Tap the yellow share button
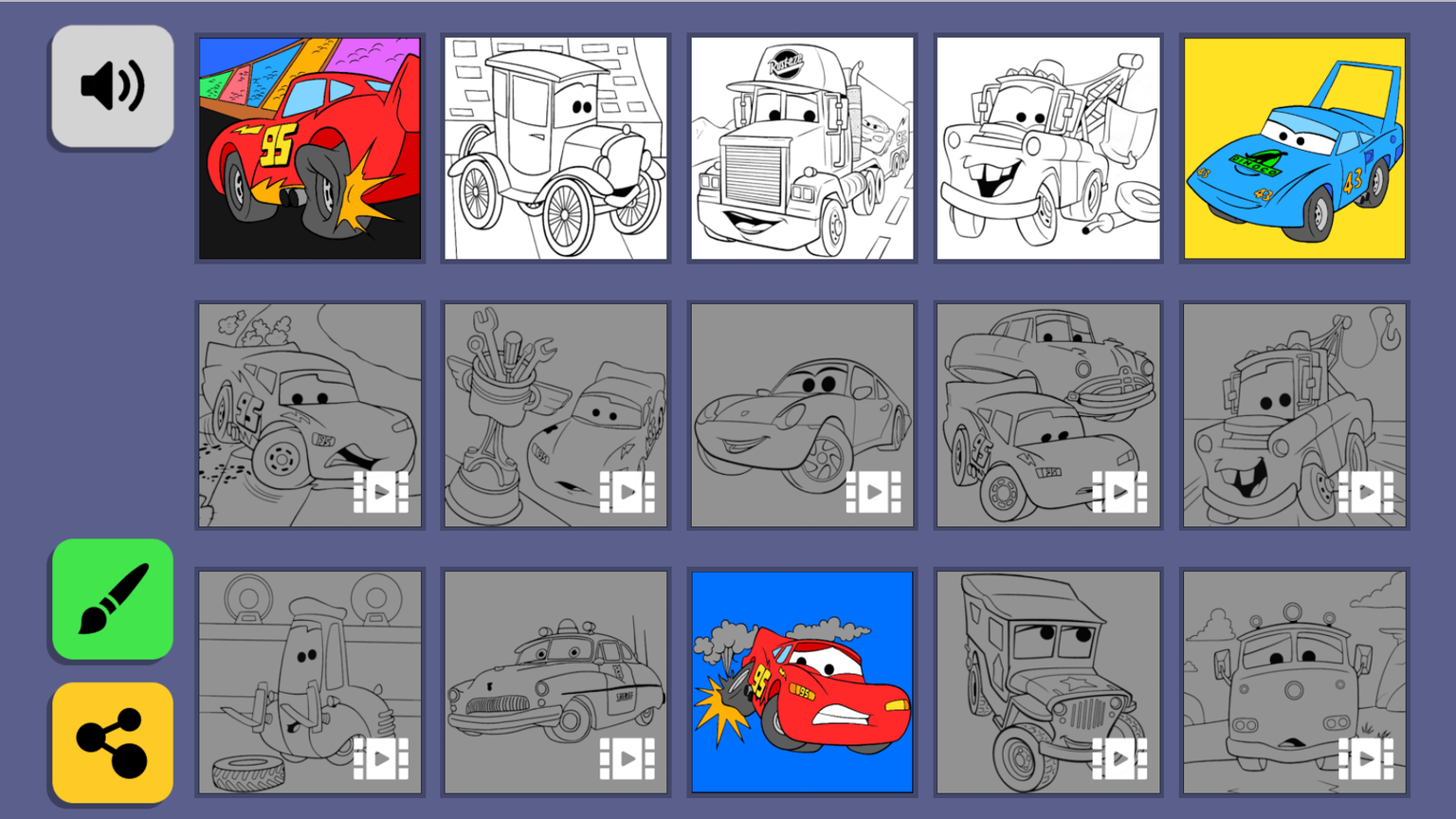Image resolution: width=1456 pixels, height=819 pixels. tap(113, 742)
